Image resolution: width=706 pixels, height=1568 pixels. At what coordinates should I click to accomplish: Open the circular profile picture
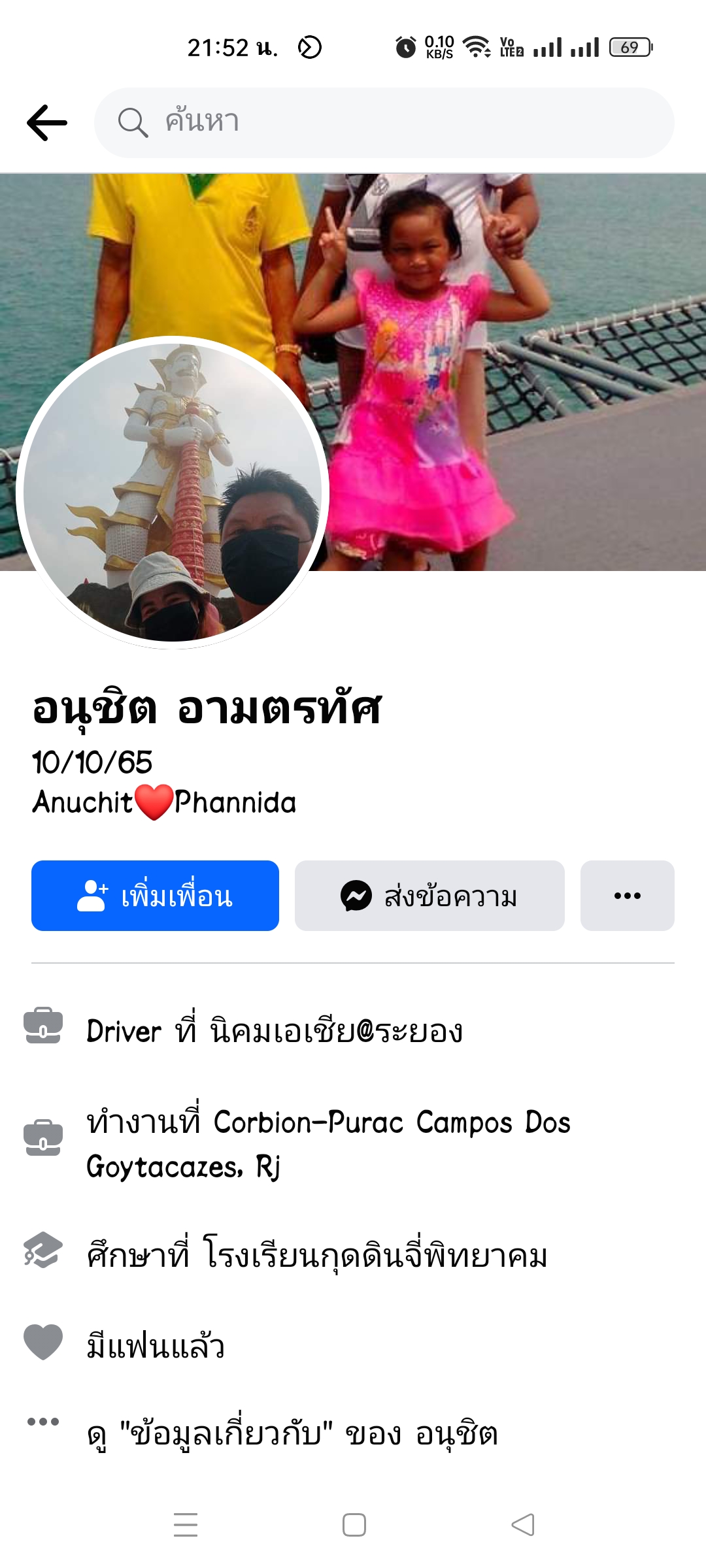click(173, 493)
